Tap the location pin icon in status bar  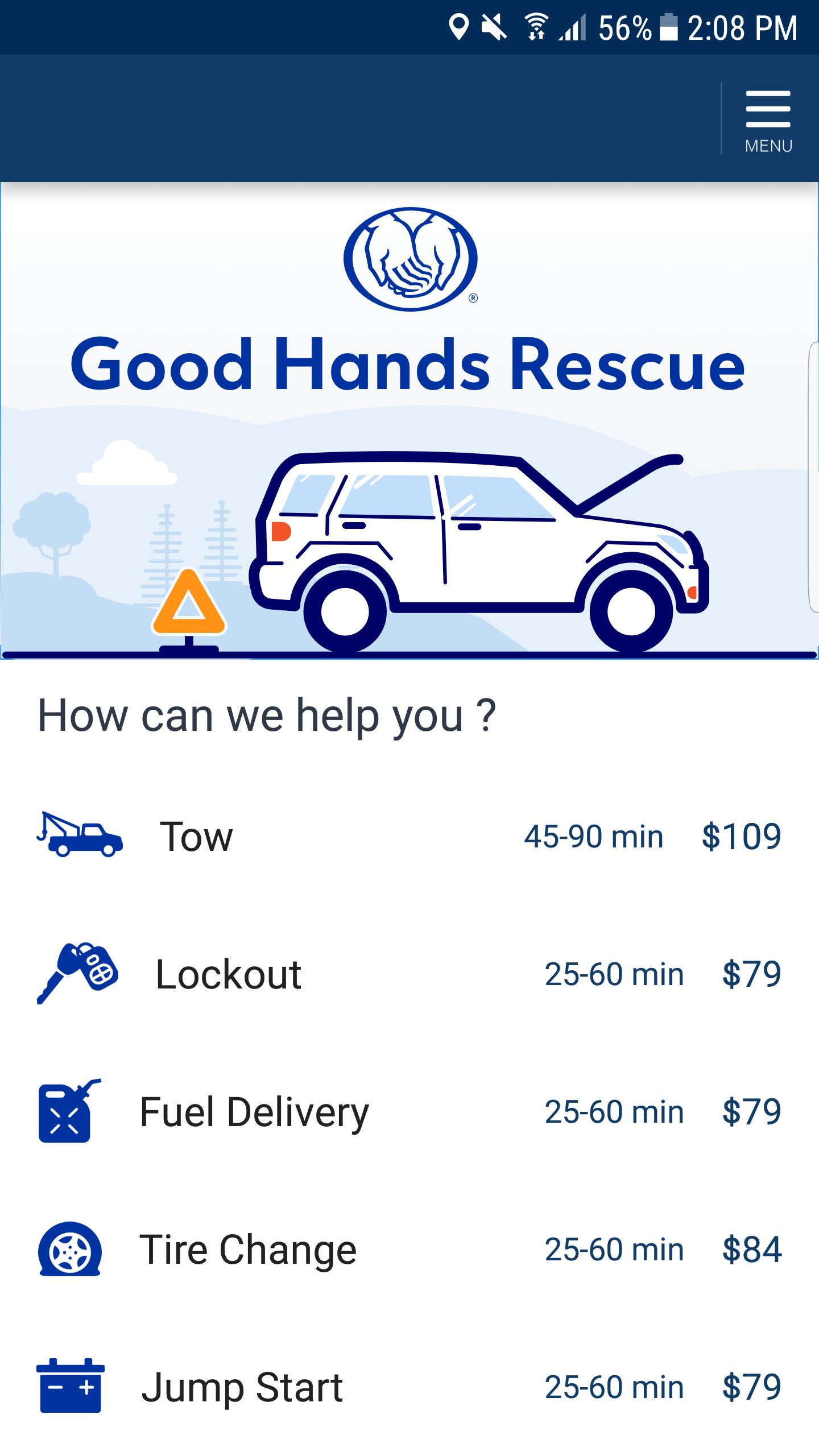pyautogui.click(x=460, y=26)
